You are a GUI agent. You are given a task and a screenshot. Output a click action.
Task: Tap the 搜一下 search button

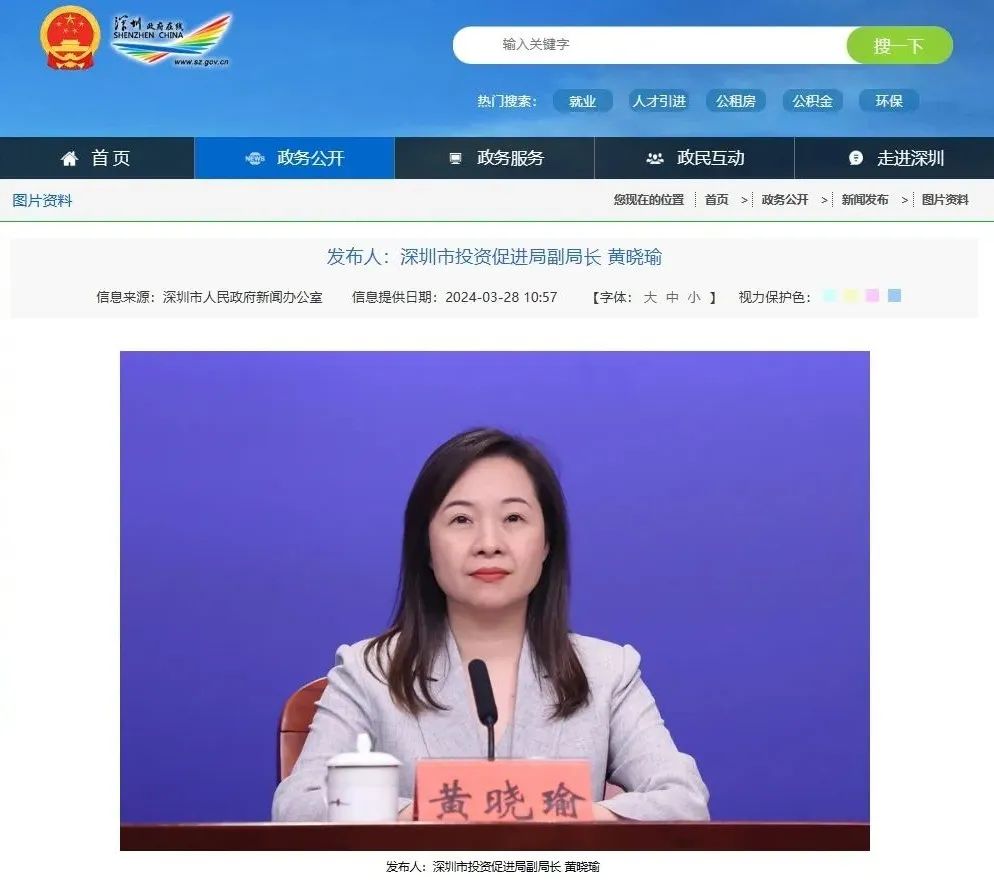pyautogui.click(x=898, y=46)
